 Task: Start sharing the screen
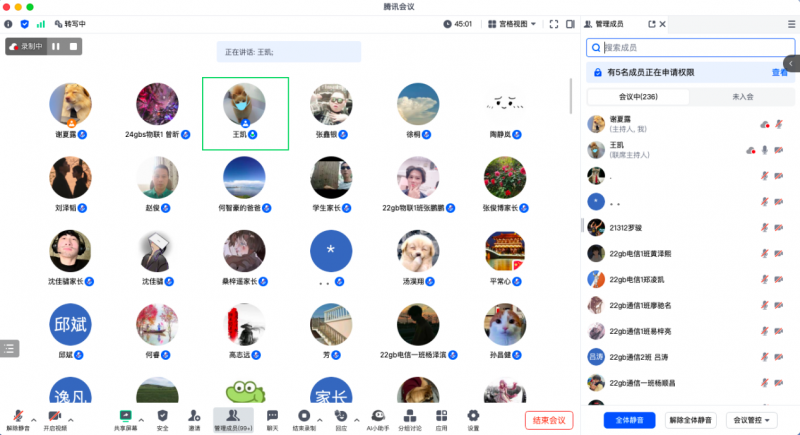[126, 416]
